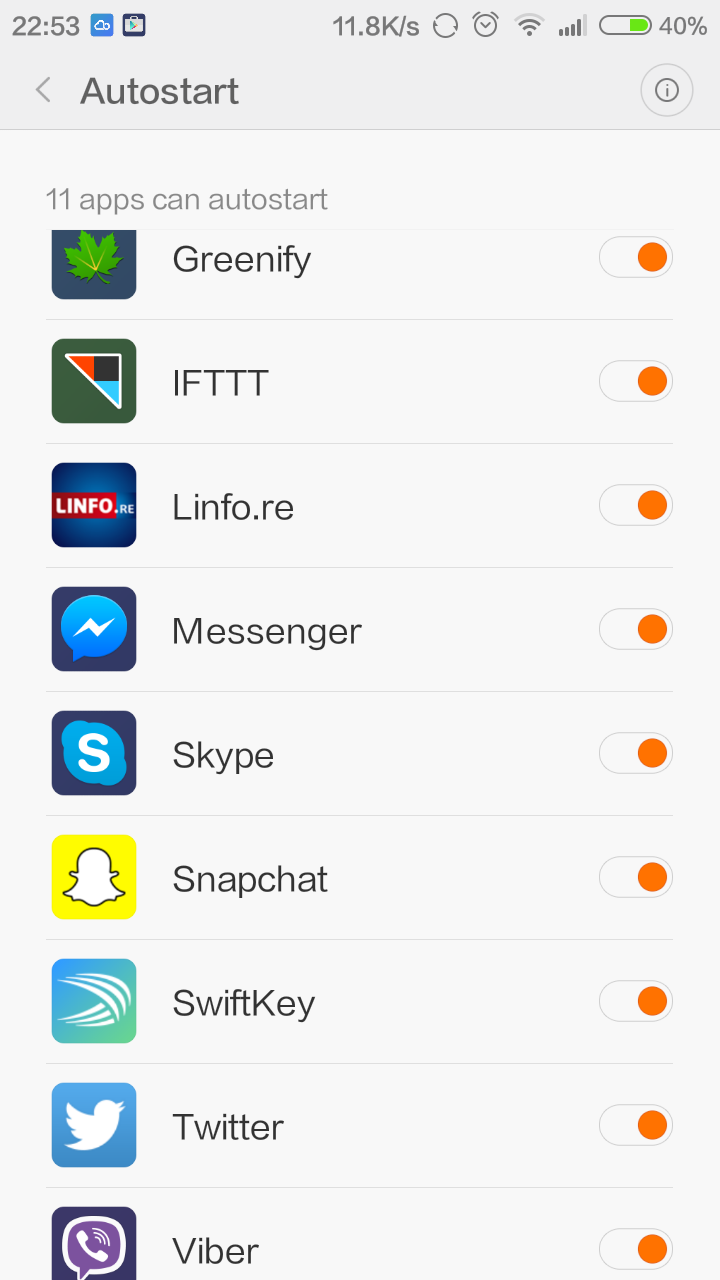
Task: Switch off autostart for Linfo.re
Action: (x=636, y=505)
